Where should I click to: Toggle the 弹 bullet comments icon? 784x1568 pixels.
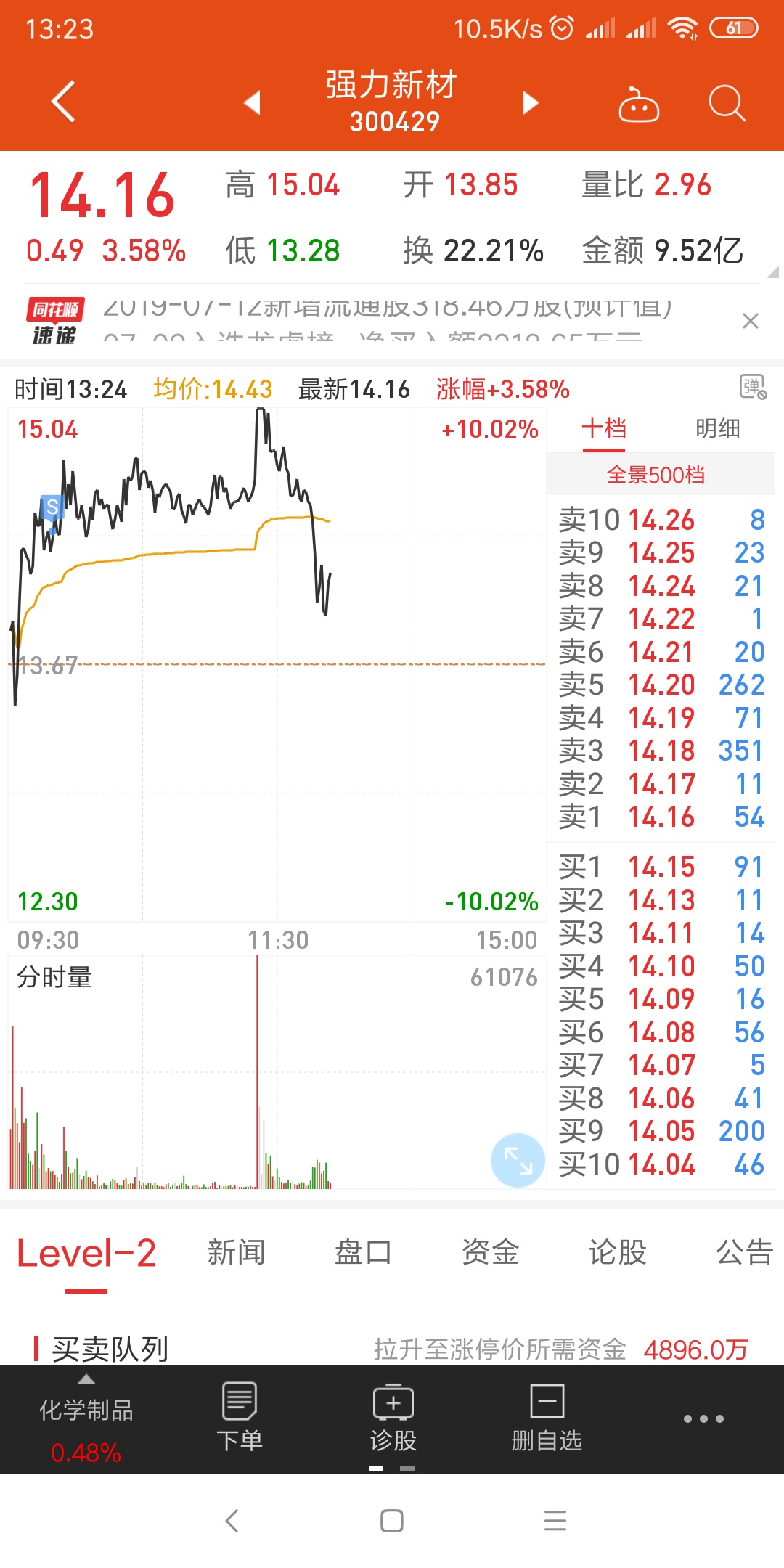click(753, 387)
